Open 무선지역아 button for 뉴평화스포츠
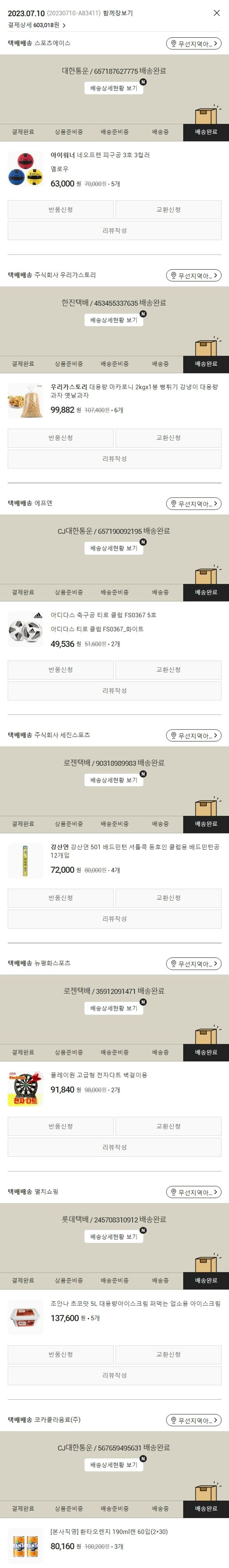 pos(193,963)
